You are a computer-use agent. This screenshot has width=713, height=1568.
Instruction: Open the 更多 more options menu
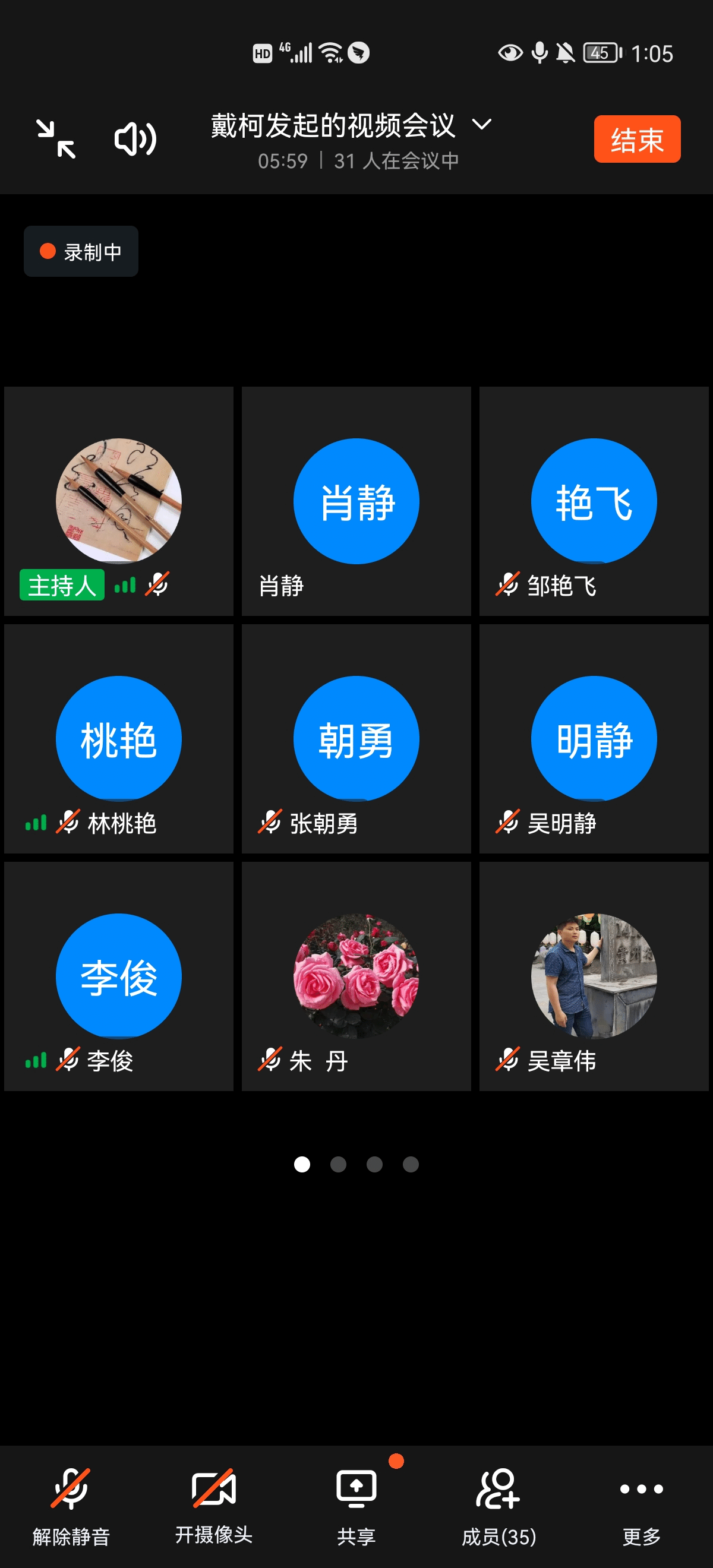pos(641,1504)
